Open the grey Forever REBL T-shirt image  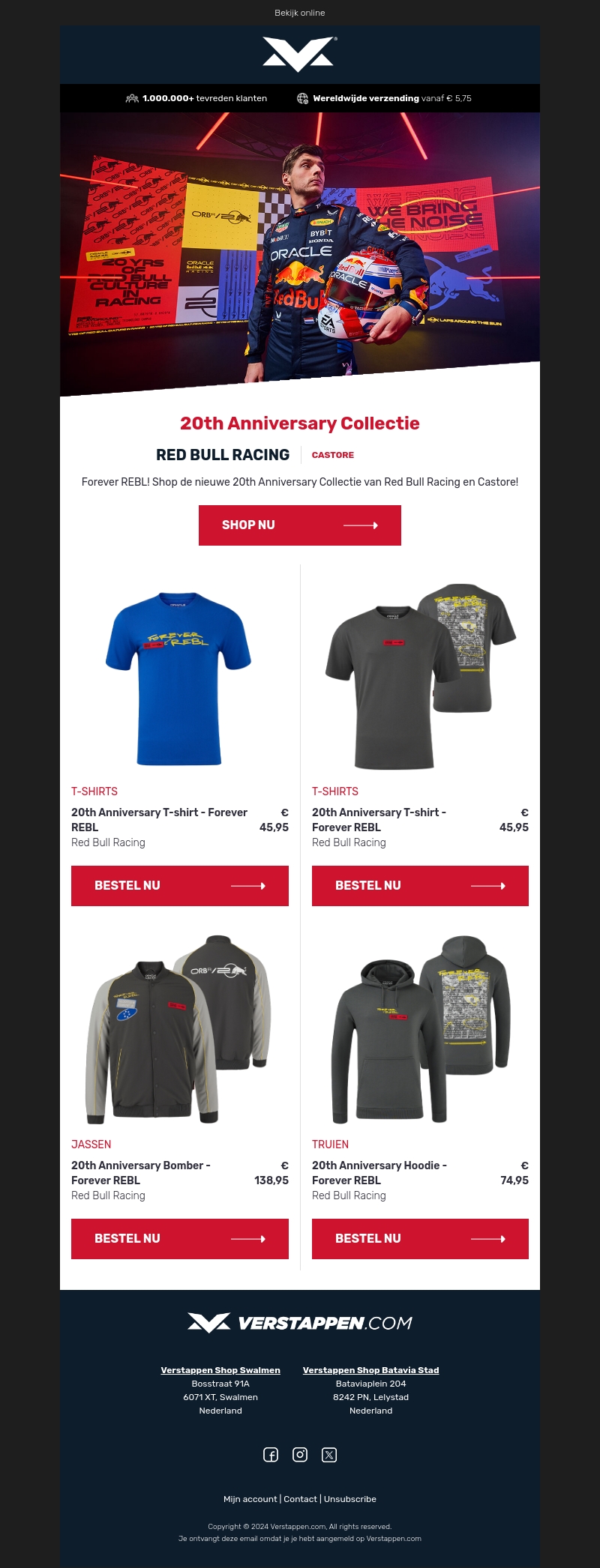point(420,677)
